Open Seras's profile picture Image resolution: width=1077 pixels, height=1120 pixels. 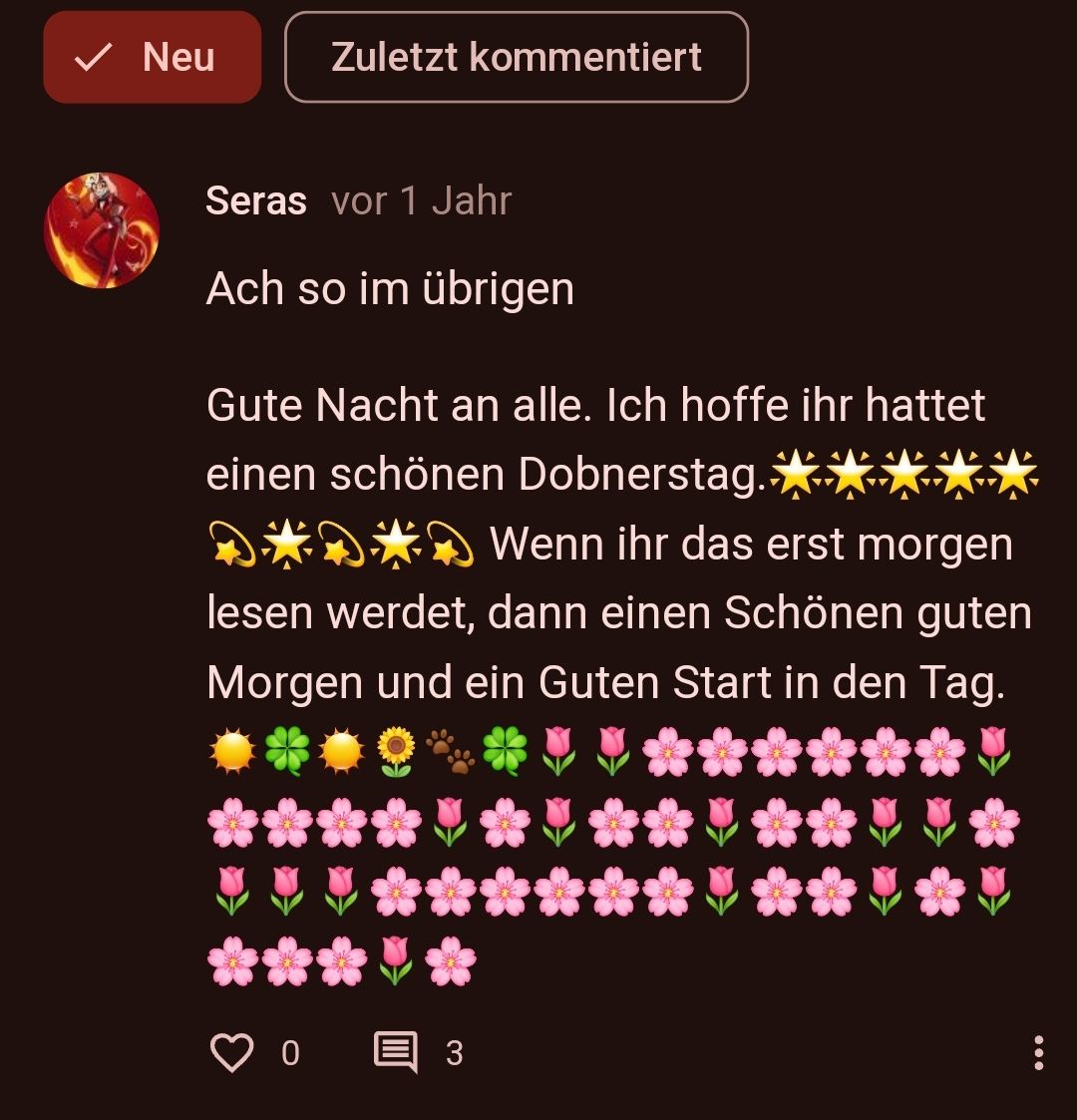[x=102, y=230]
